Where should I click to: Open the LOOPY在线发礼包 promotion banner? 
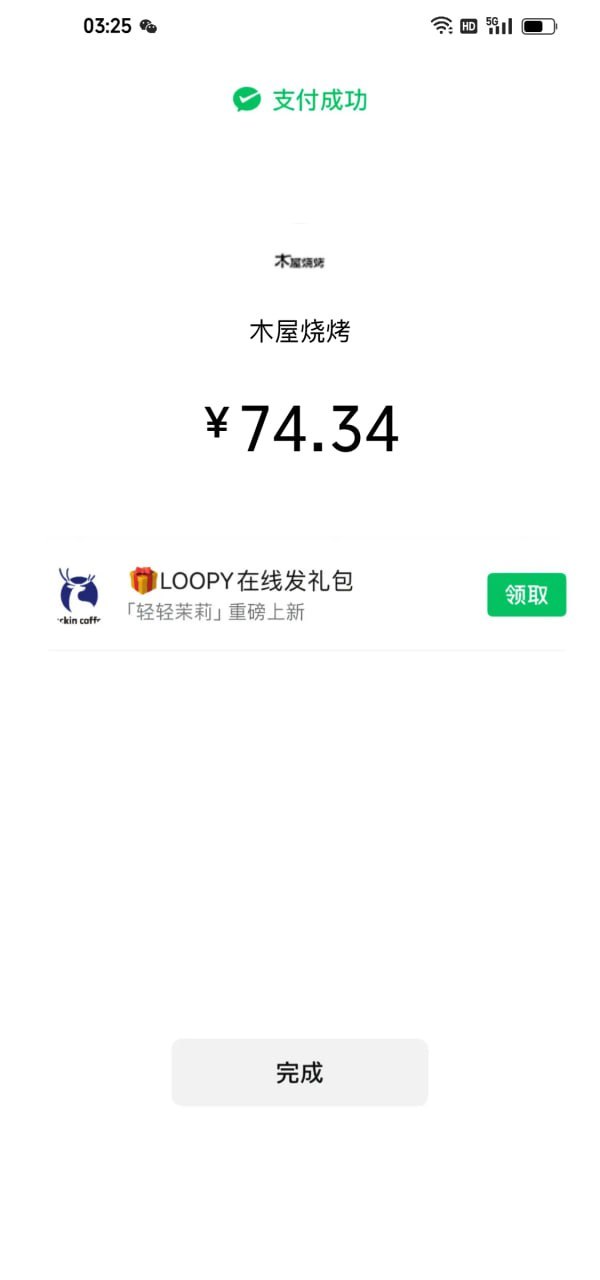click(260, 594)
